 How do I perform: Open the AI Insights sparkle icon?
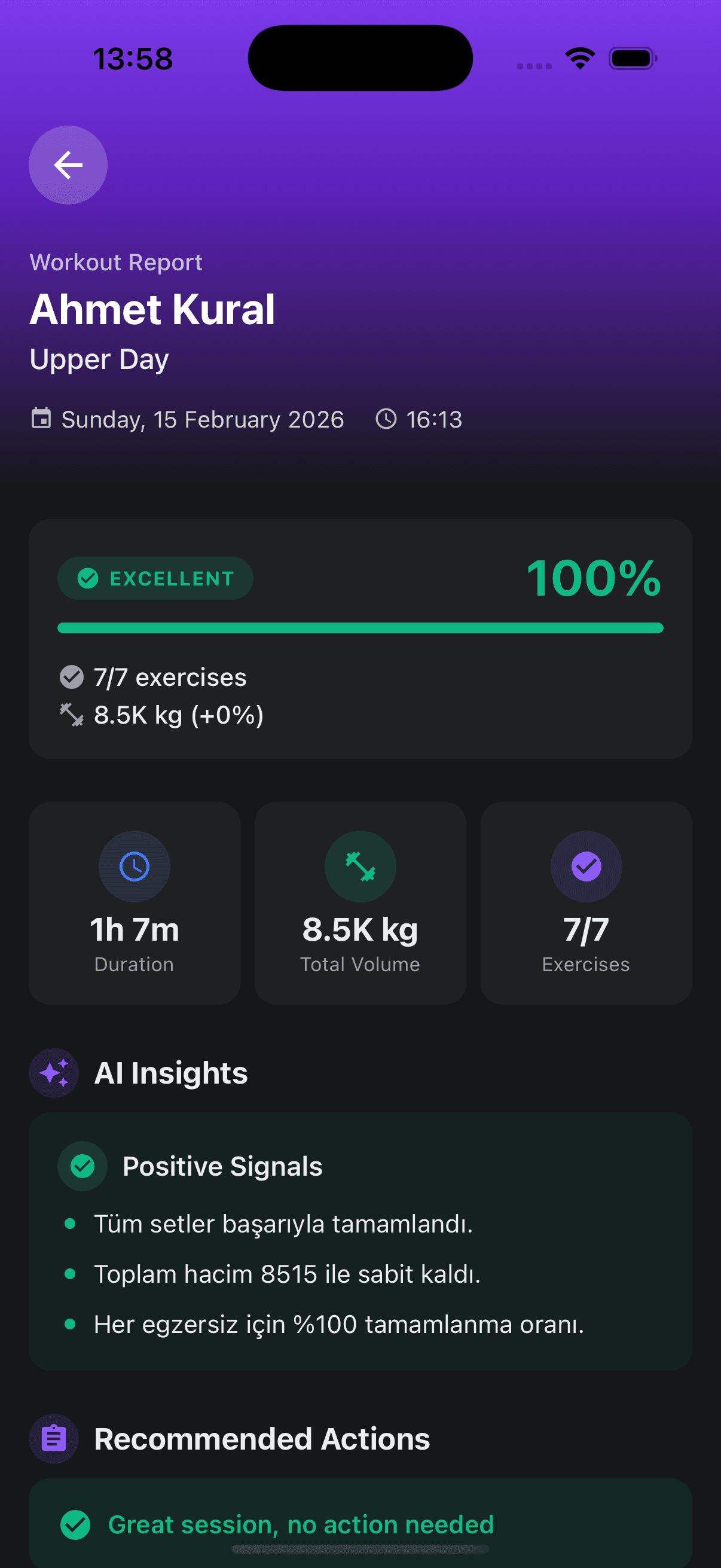coord(54,1073)
